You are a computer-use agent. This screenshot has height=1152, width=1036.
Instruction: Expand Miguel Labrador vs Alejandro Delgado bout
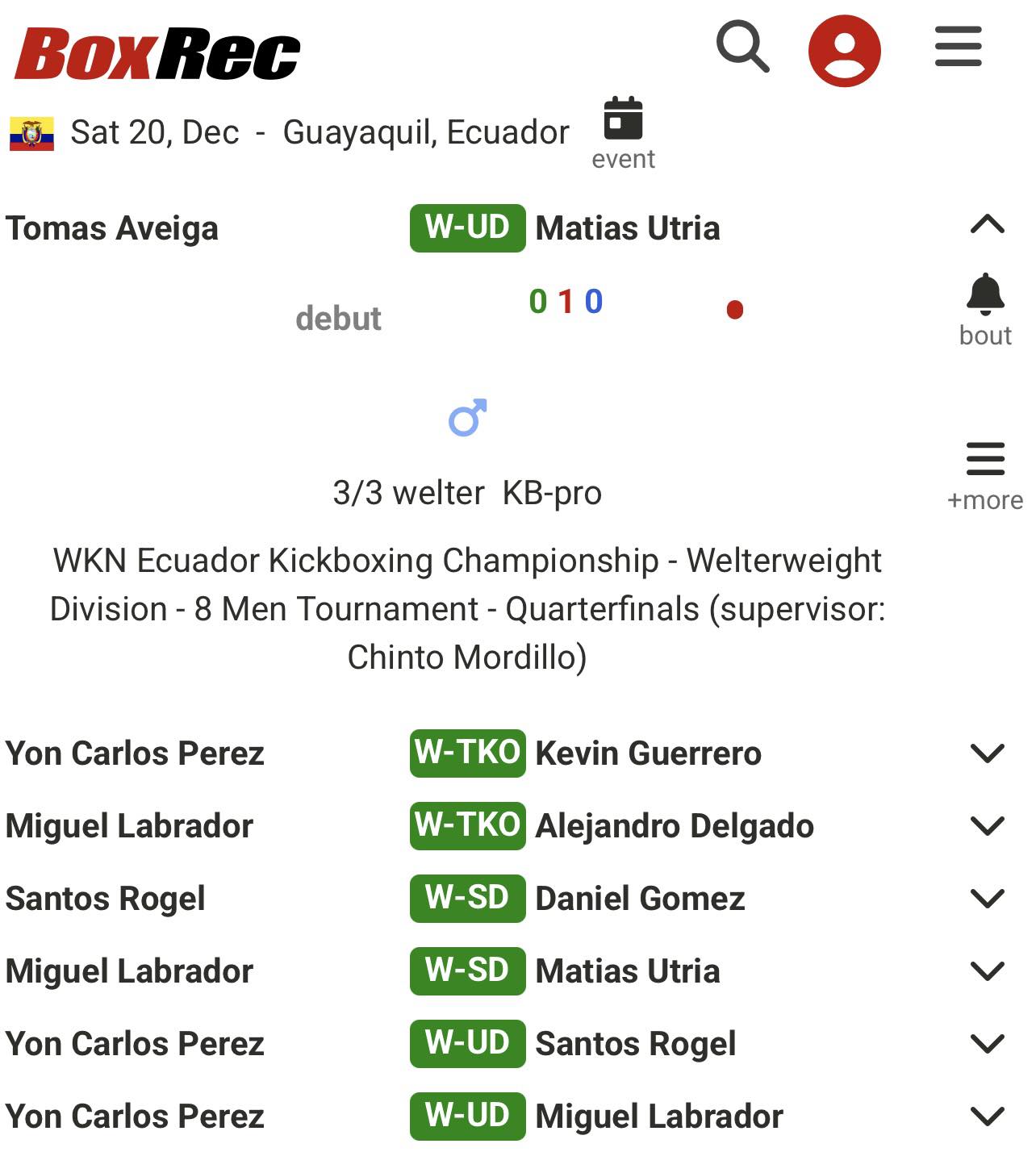(987, 826)
